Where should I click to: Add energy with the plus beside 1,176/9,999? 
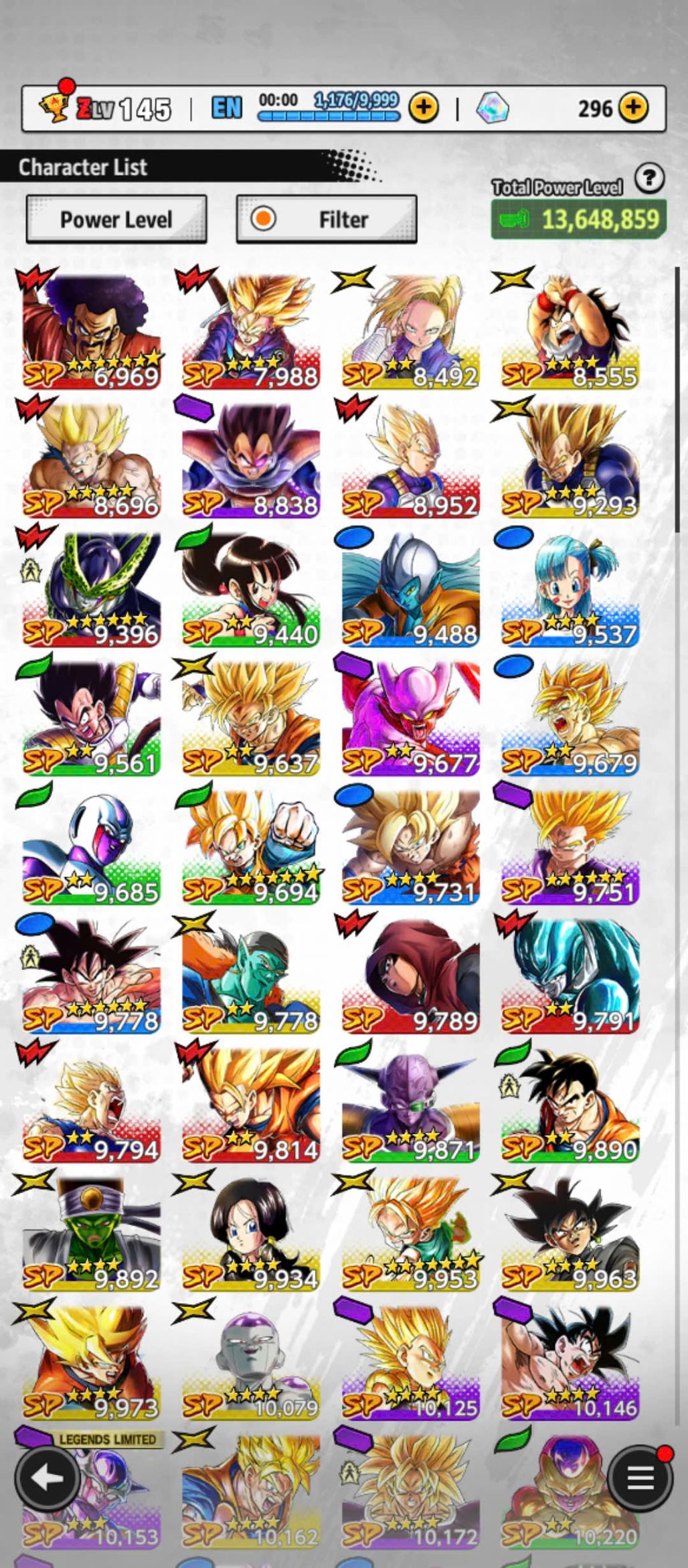pyautogui.click(x=424, y=108)
